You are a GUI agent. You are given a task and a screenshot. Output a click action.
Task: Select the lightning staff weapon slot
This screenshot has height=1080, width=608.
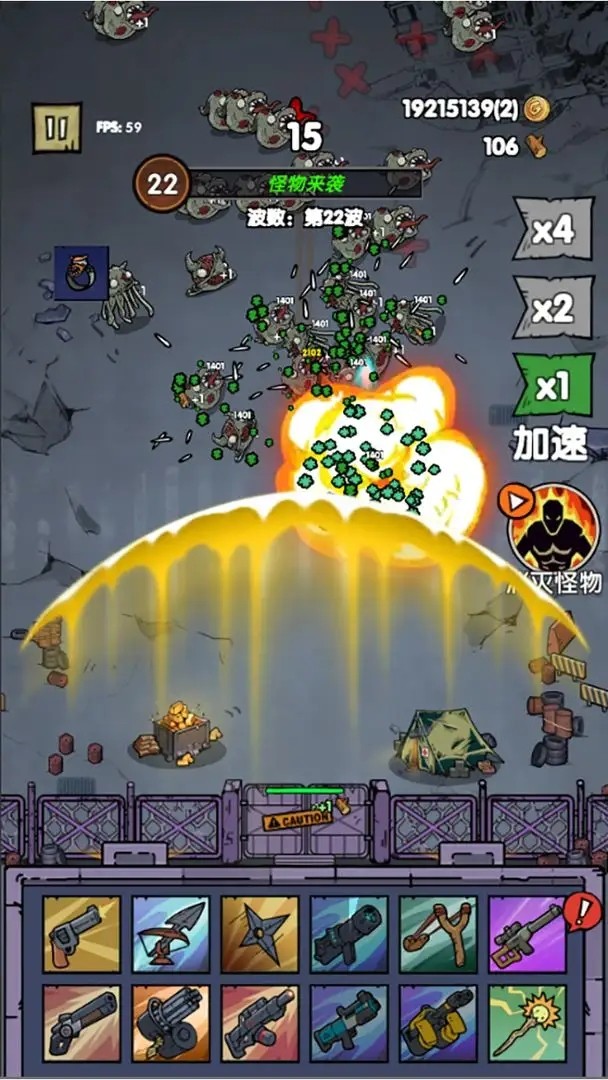[x=527, y=1022]
